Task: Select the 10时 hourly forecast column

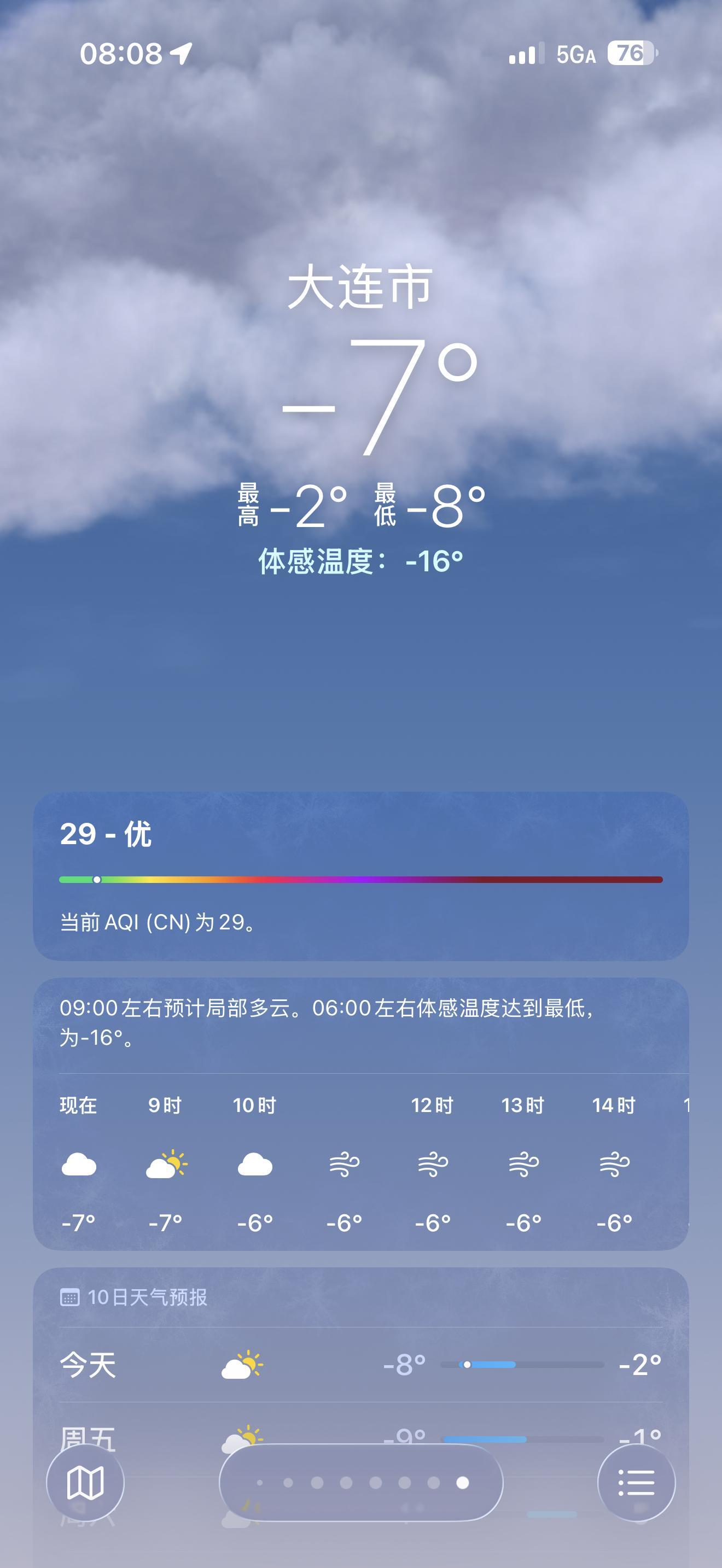Action: click(x=255, y=1163)
